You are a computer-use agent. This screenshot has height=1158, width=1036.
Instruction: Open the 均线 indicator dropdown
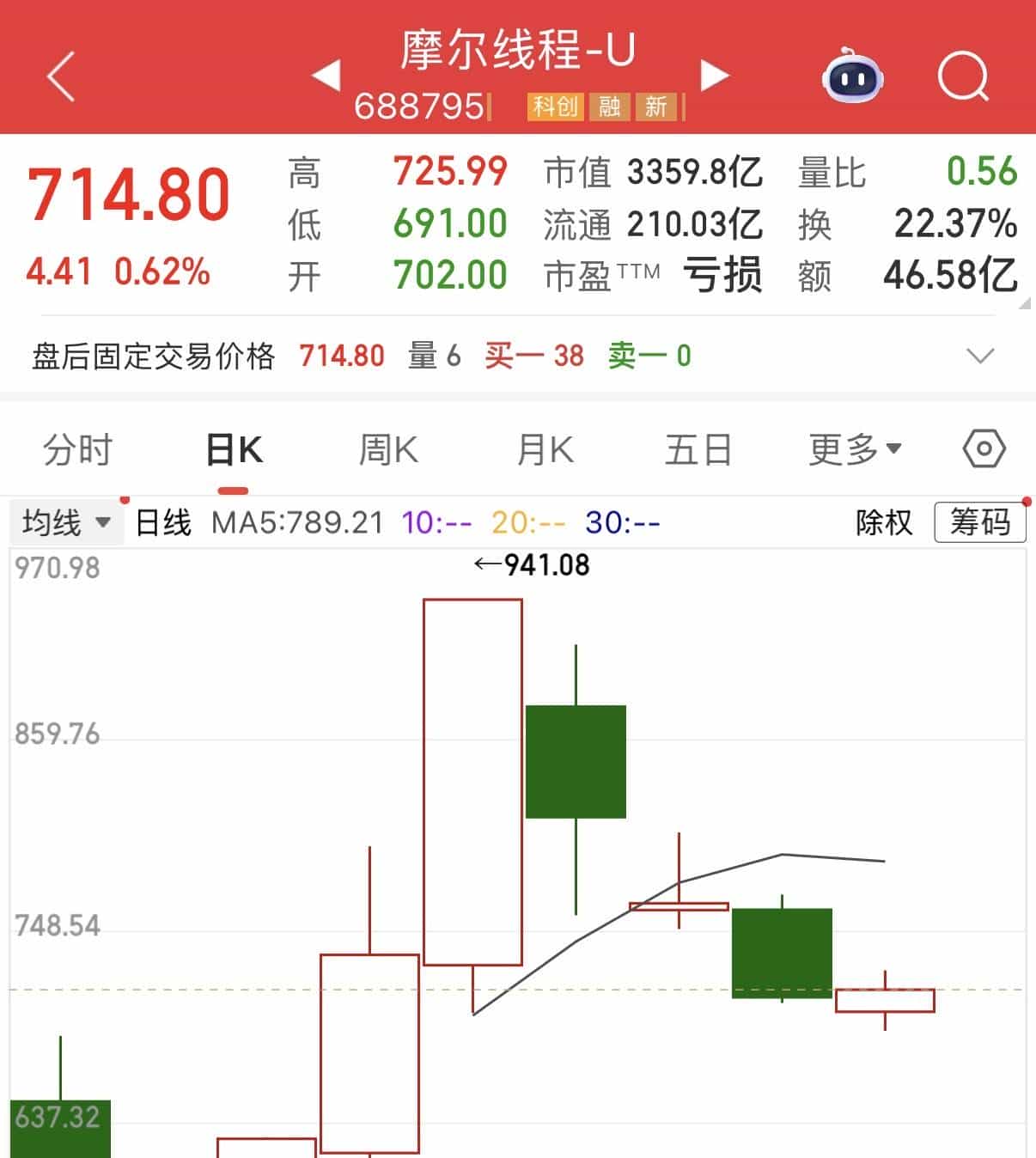(66, 521)
